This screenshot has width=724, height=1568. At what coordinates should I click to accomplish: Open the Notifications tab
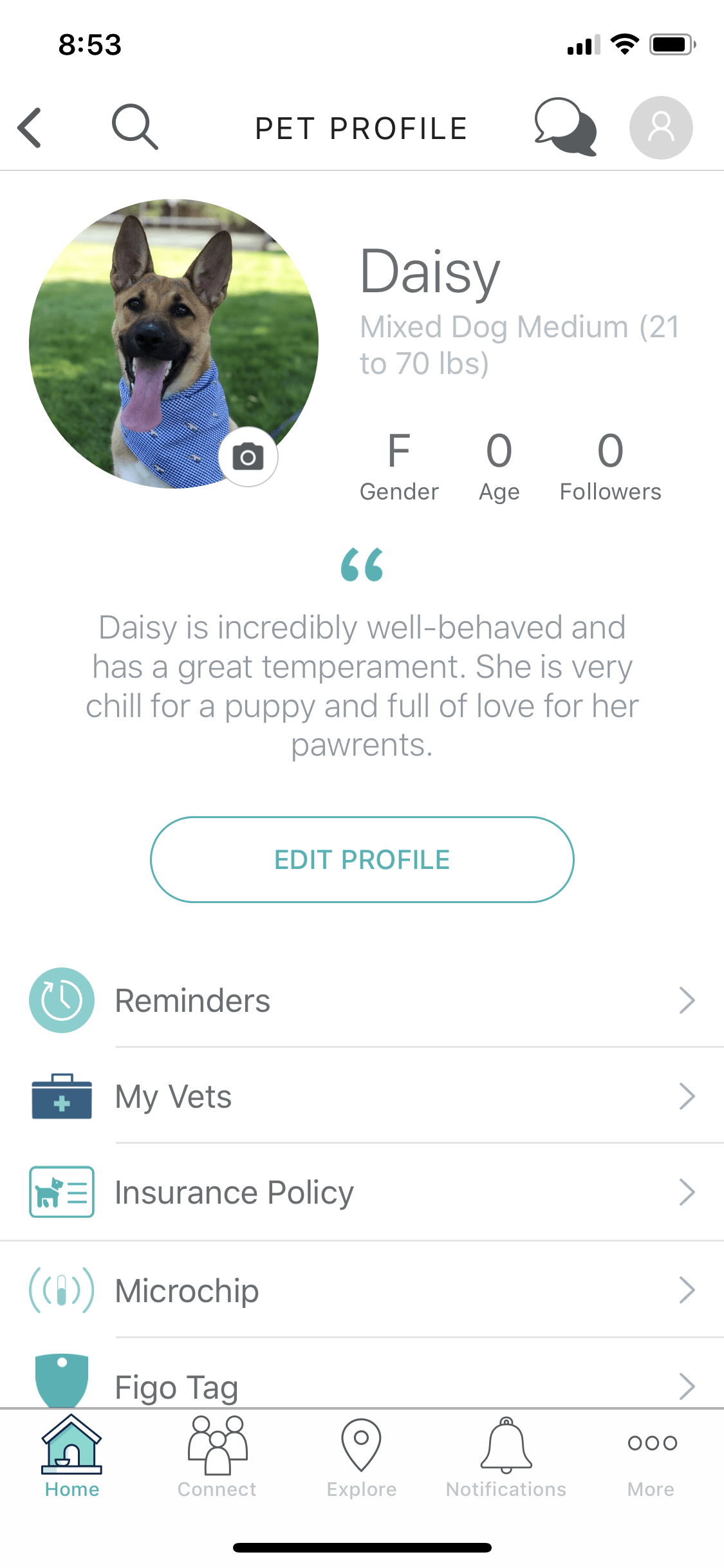point(506,1457)
